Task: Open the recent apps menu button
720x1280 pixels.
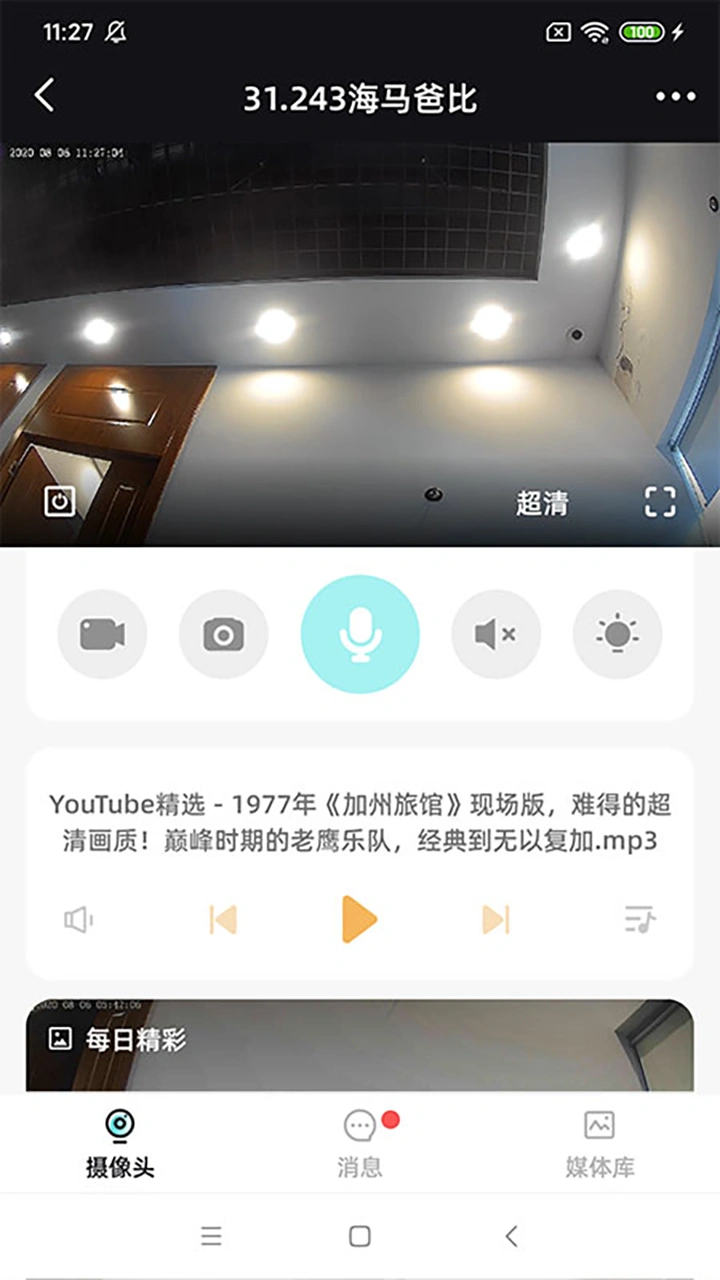Action: [x=211, y=1236]
